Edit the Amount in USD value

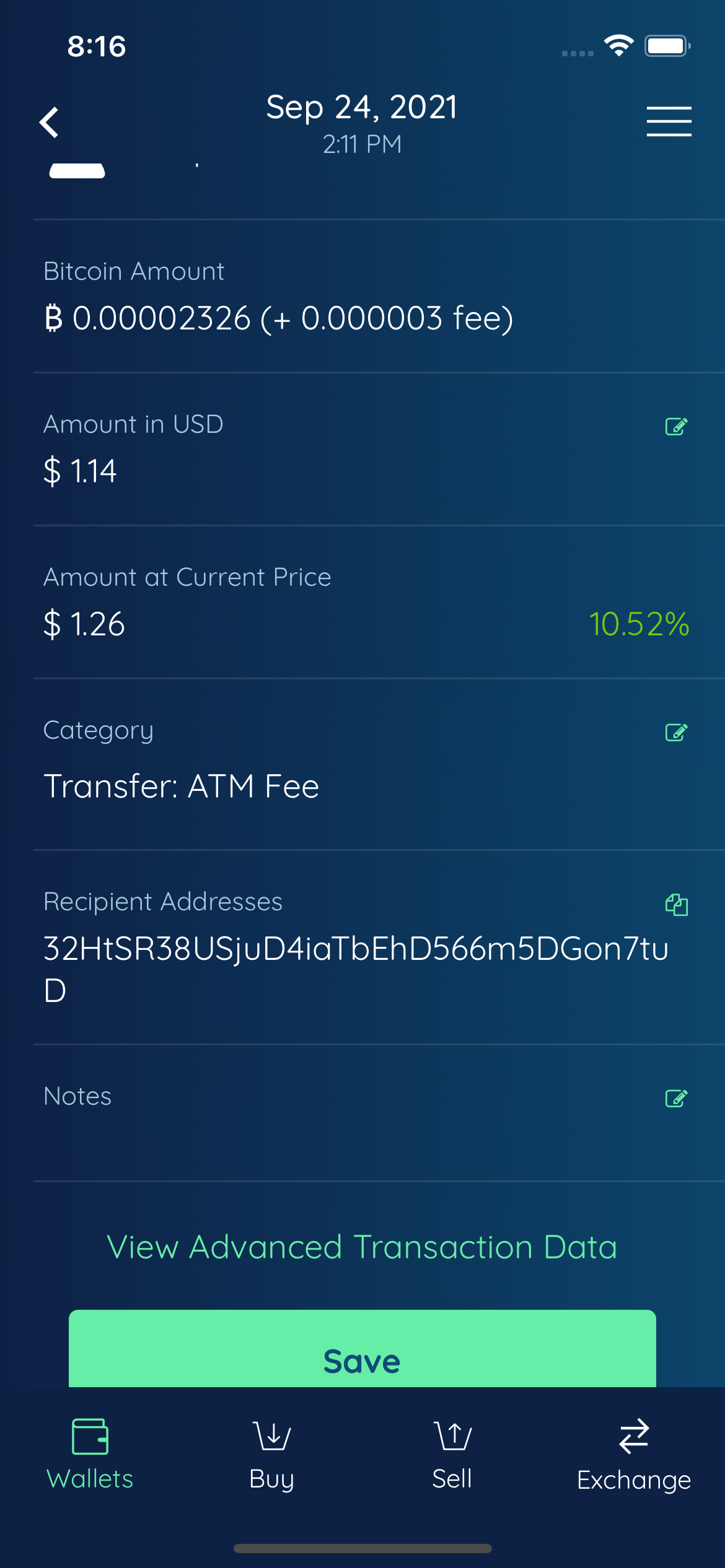pos(675,427)
